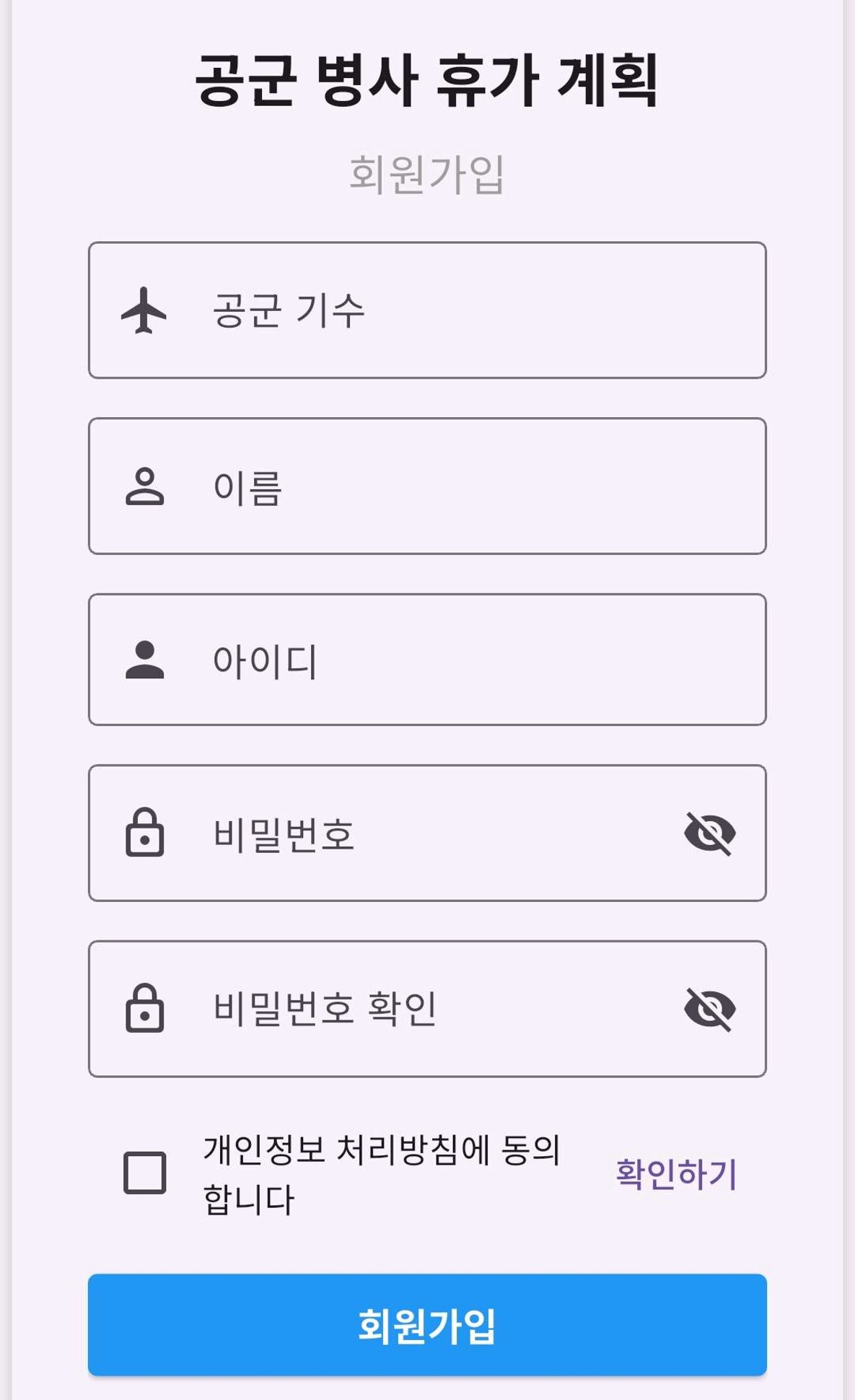Viewport: 855px width, 1400px height.
Task: Click the lock icon in 비밀번호 확인 field
Action: click(x=144, y=1010)
